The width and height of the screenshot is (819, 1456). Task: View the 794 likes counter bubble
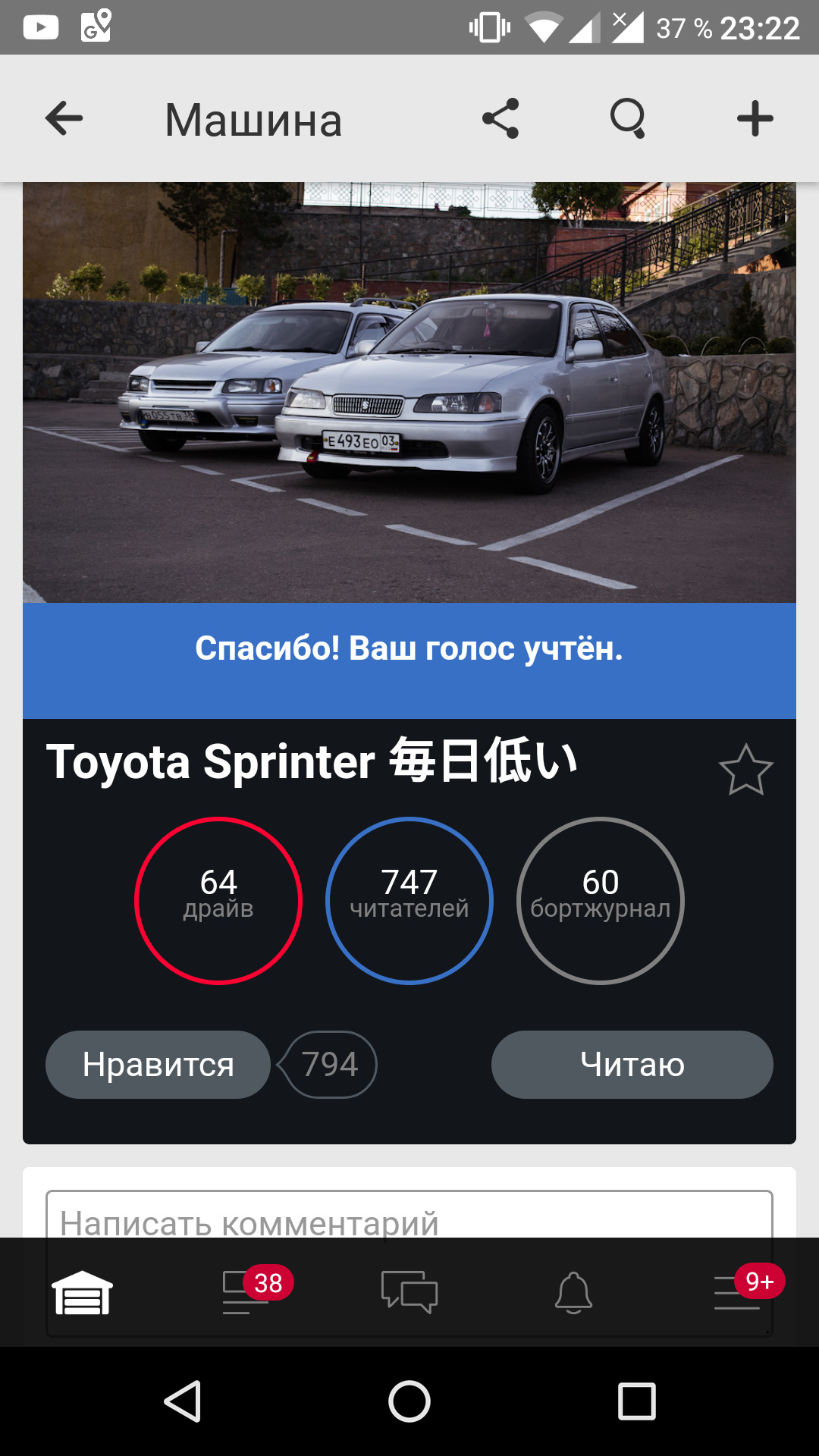pos(329,1065)
